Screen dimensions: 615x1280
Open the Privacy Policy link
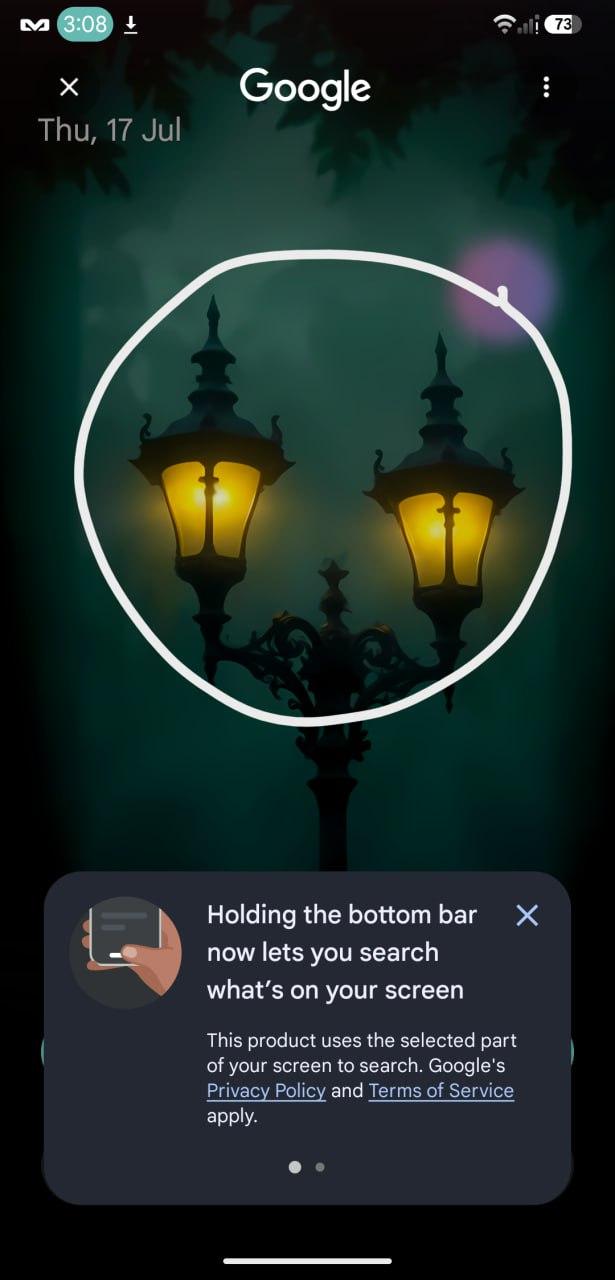[266, 1091]
